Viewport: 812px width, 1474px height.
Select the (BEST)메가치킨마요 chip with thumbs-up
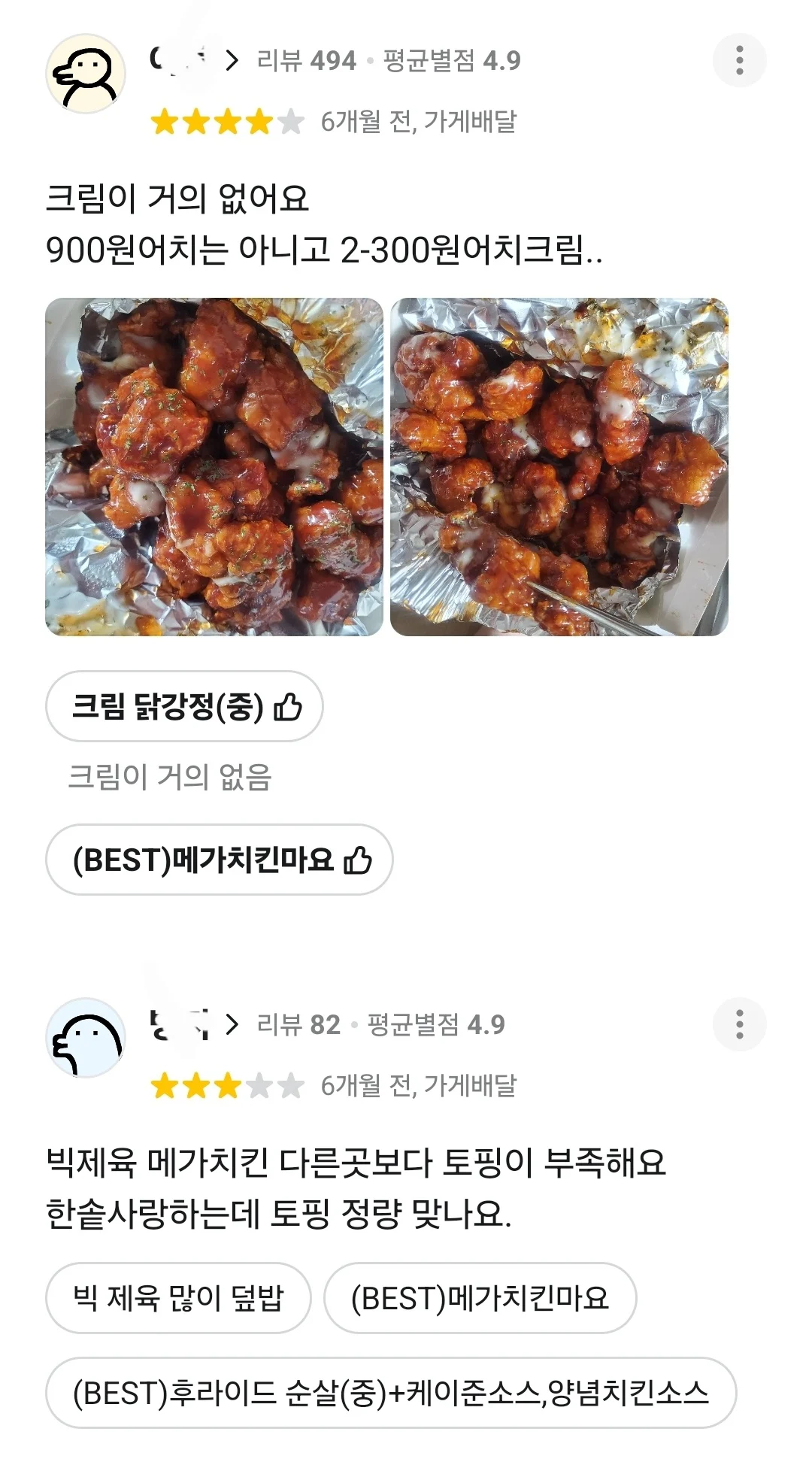click(x=220, y=860)
